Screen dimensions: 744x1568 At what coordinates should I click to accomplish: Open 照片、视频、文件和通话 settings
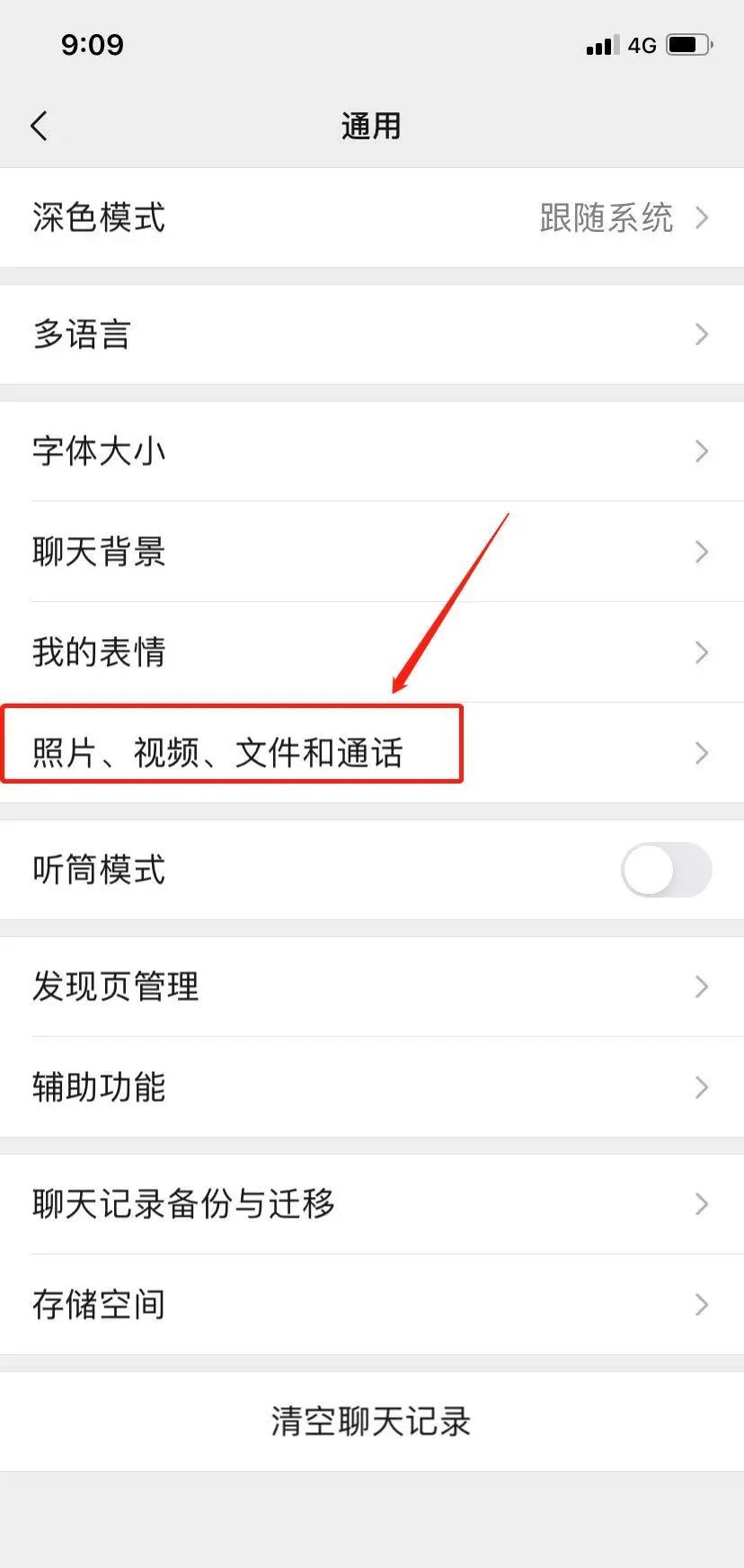point(372,753)
